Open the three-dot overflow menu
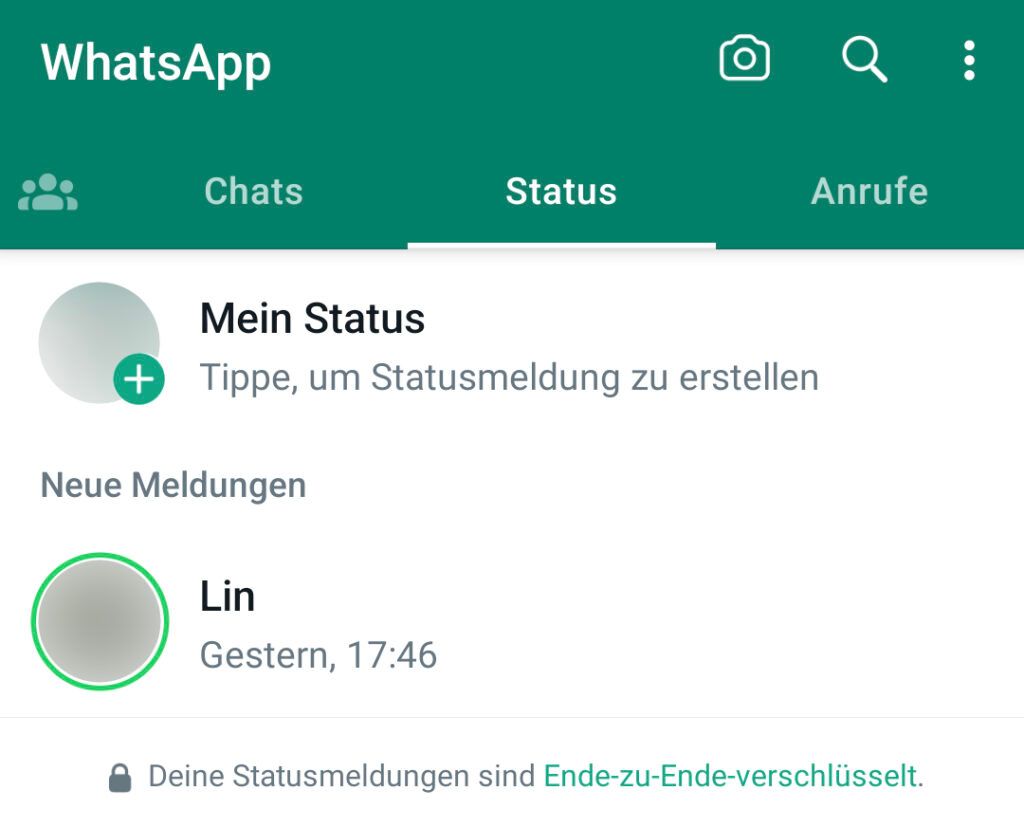 click(x=968, y=60)
